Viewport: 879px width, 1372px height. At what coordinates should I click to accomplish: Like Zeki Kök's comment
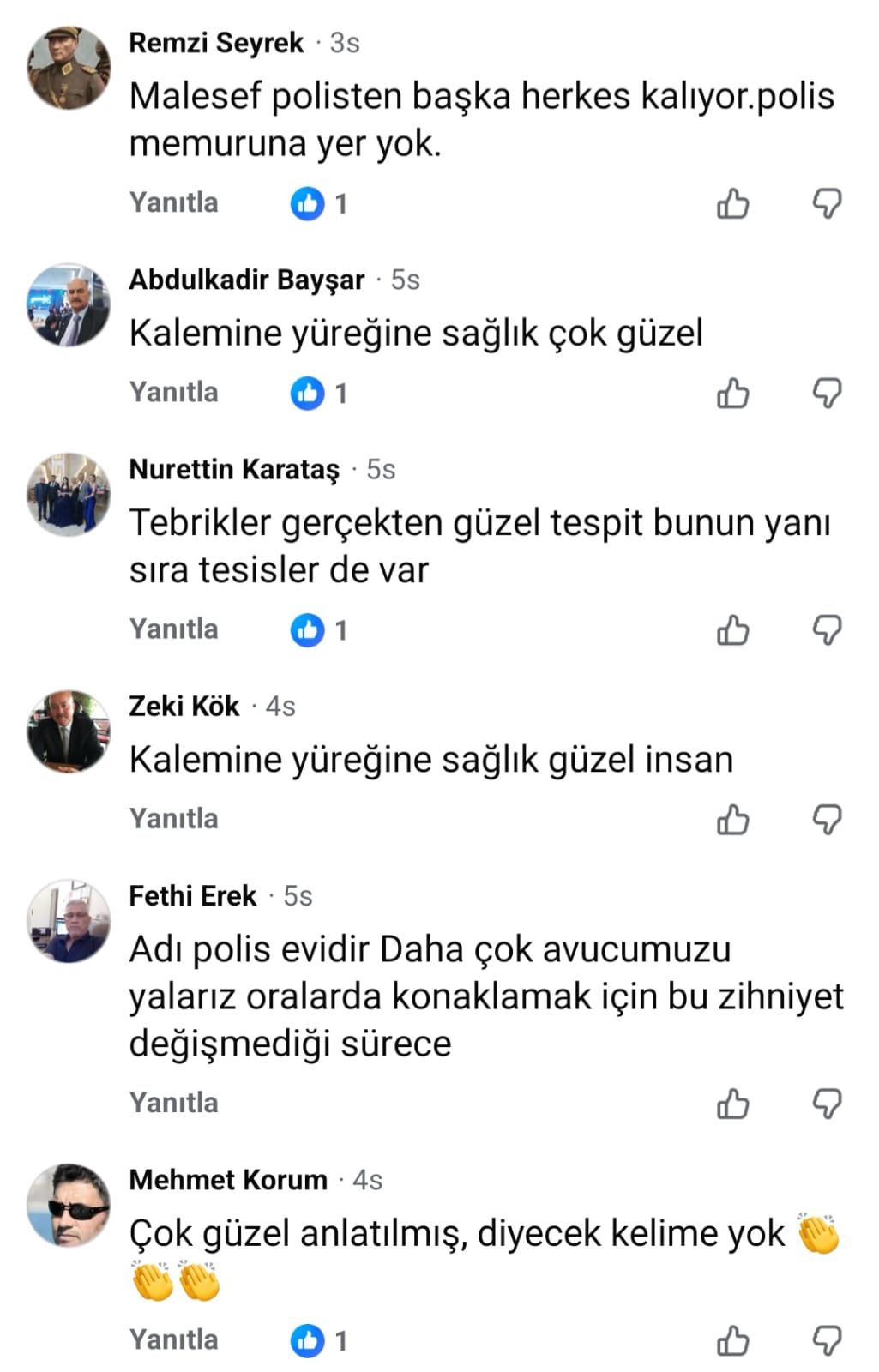pos(732,820)
